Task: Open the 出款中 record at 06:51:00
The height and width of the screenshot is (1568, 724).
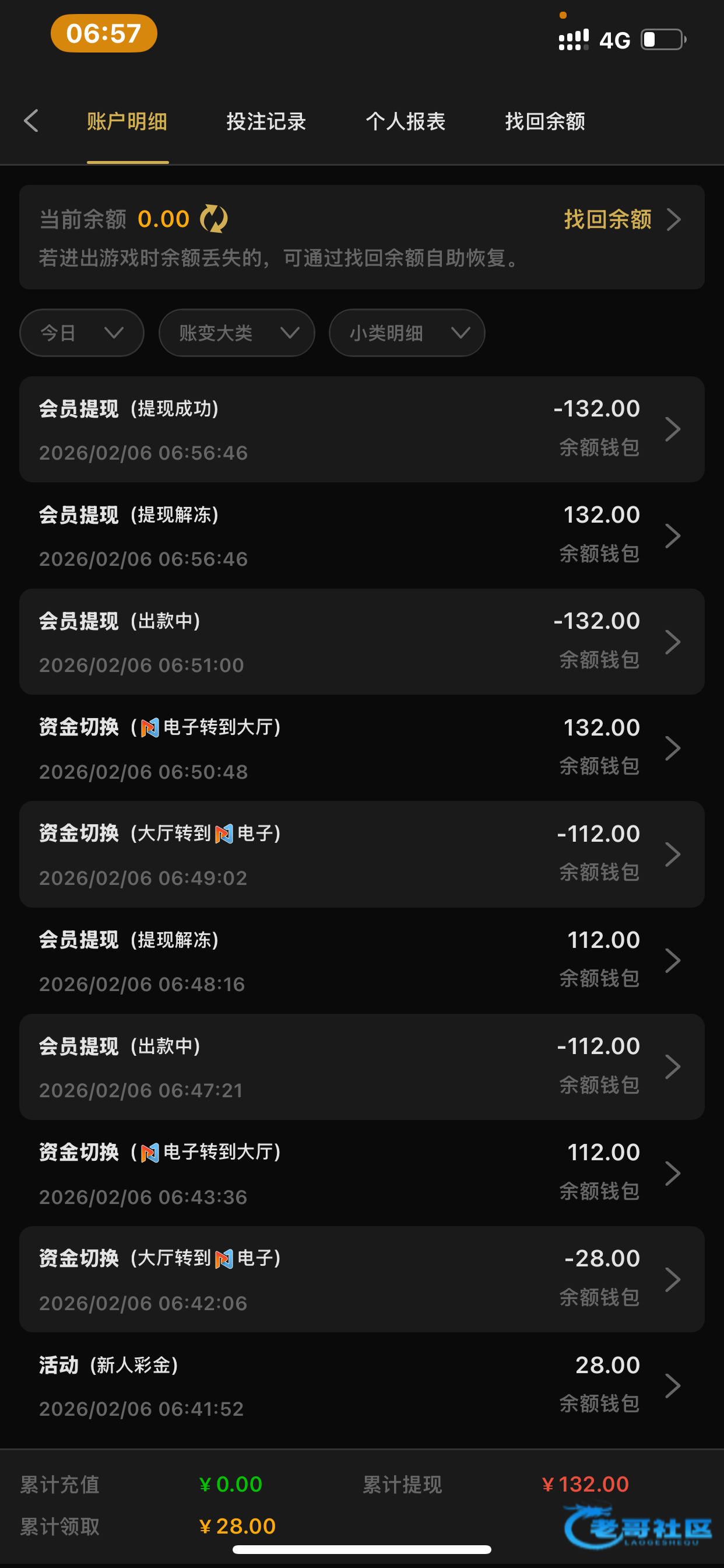Action: pos(361,642)
